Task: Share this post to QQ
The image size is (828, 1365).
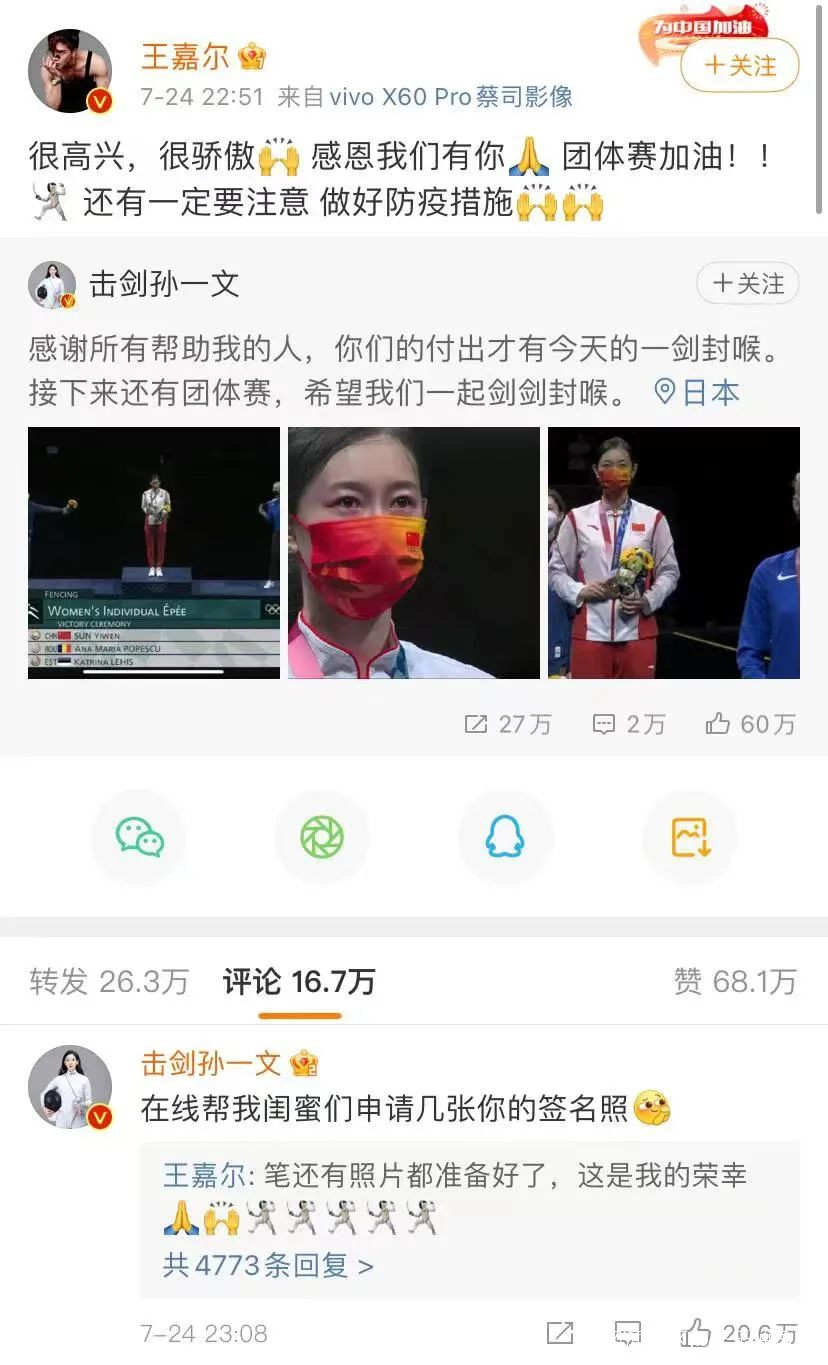Action: 505,837
